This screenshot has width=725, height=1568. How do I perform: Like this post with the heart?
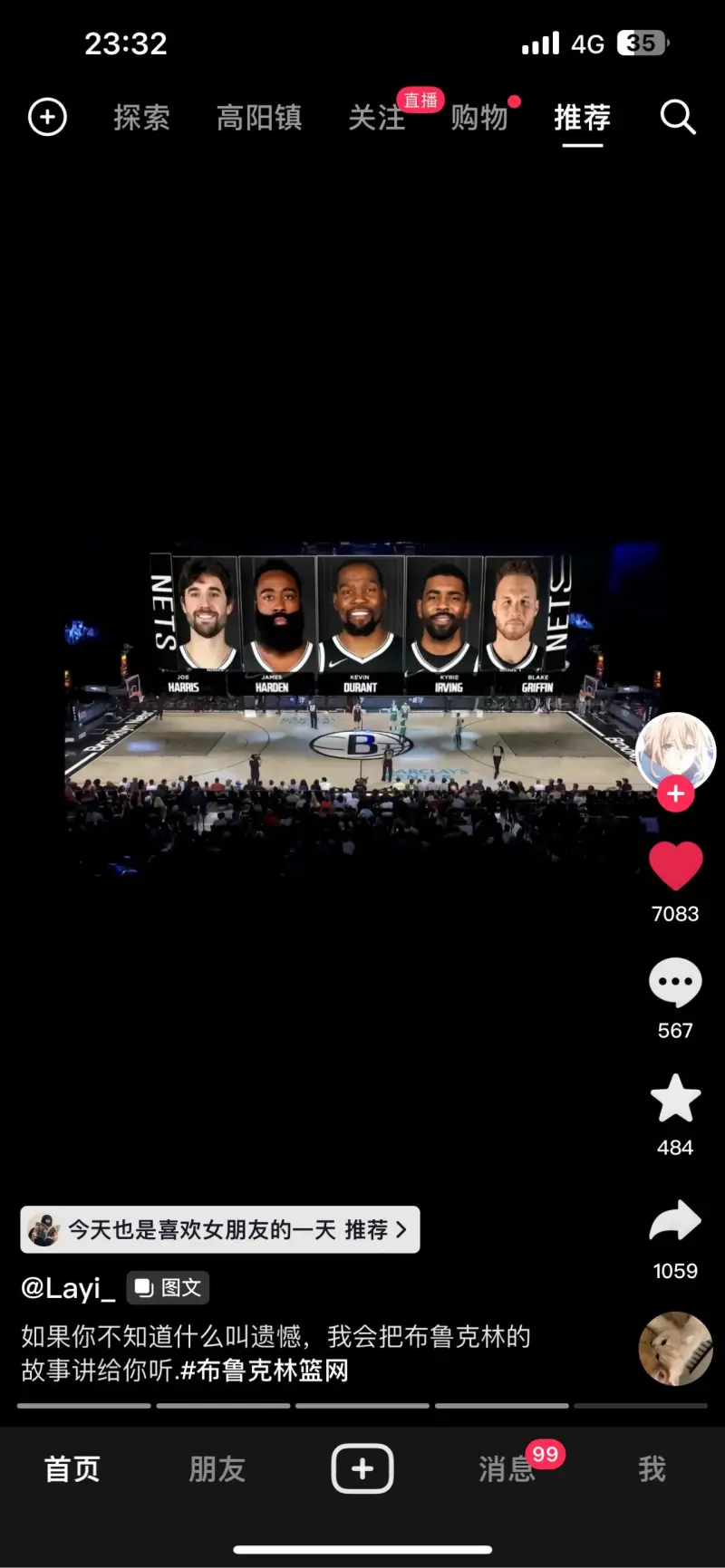click(675, 865)
